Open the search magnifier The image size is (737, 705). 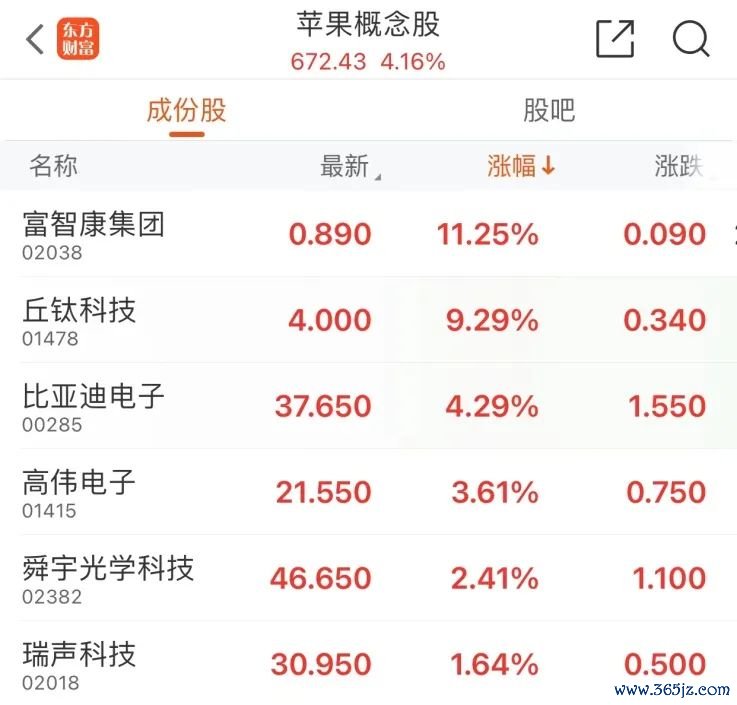tap(690, 40)
